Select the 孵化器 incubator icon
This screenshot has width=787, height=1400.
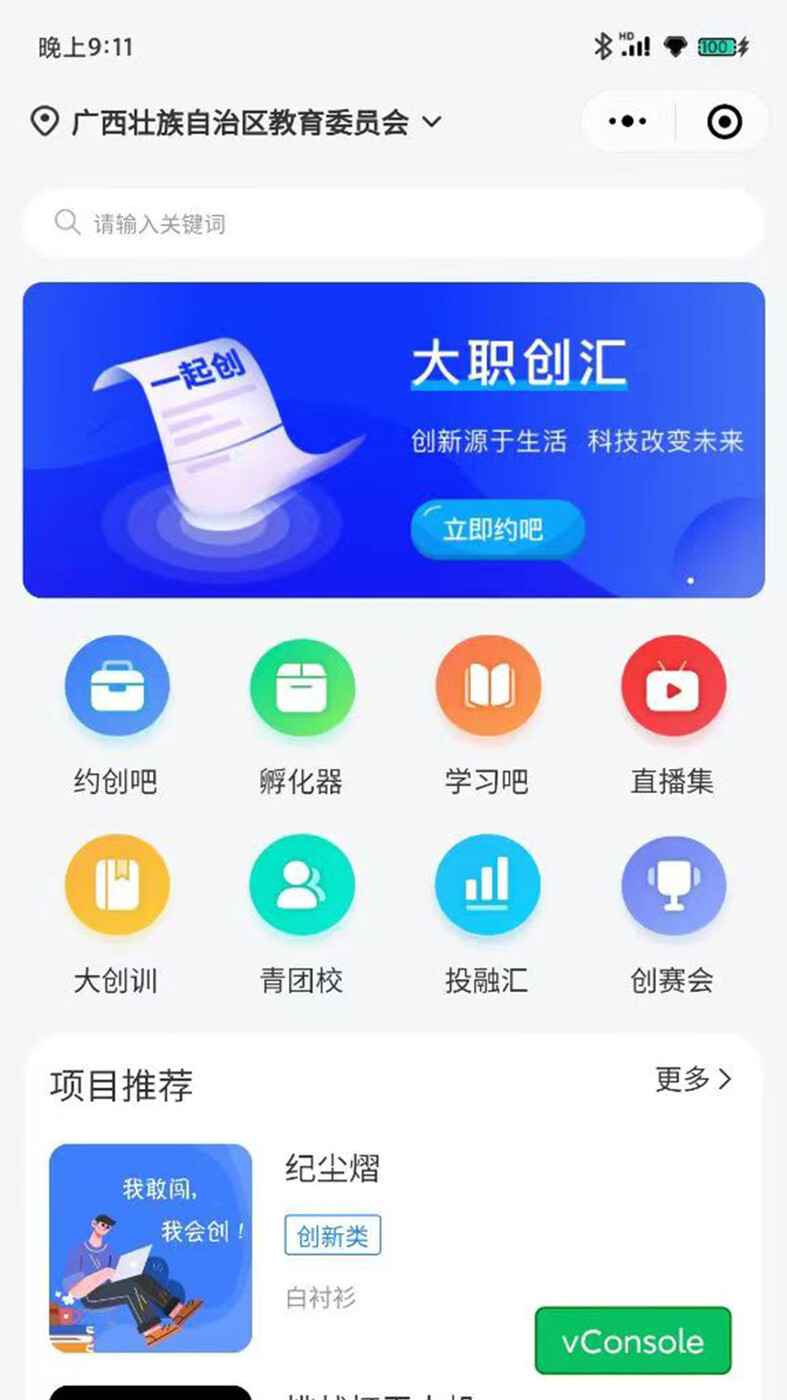pos(302,687)
